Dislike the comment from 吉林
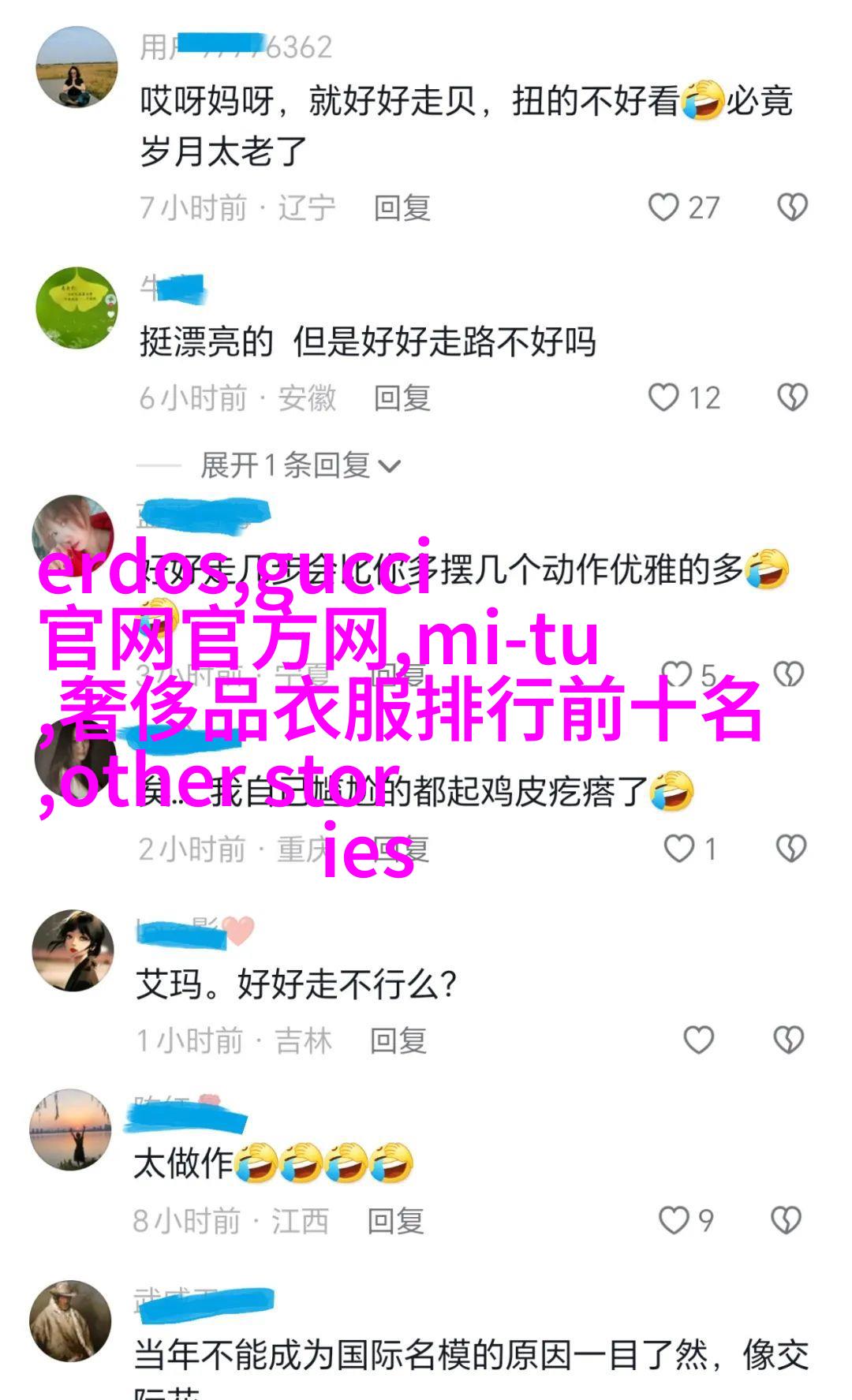The image size is (852, 1400). tap(789, 1040)
